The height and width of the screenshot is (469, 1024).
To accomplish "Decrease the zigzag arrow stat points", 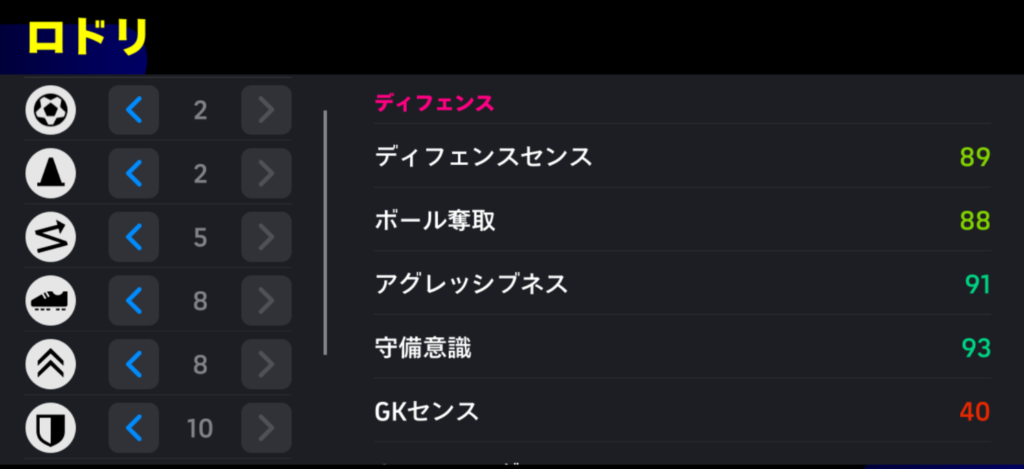I will (133, 237).
